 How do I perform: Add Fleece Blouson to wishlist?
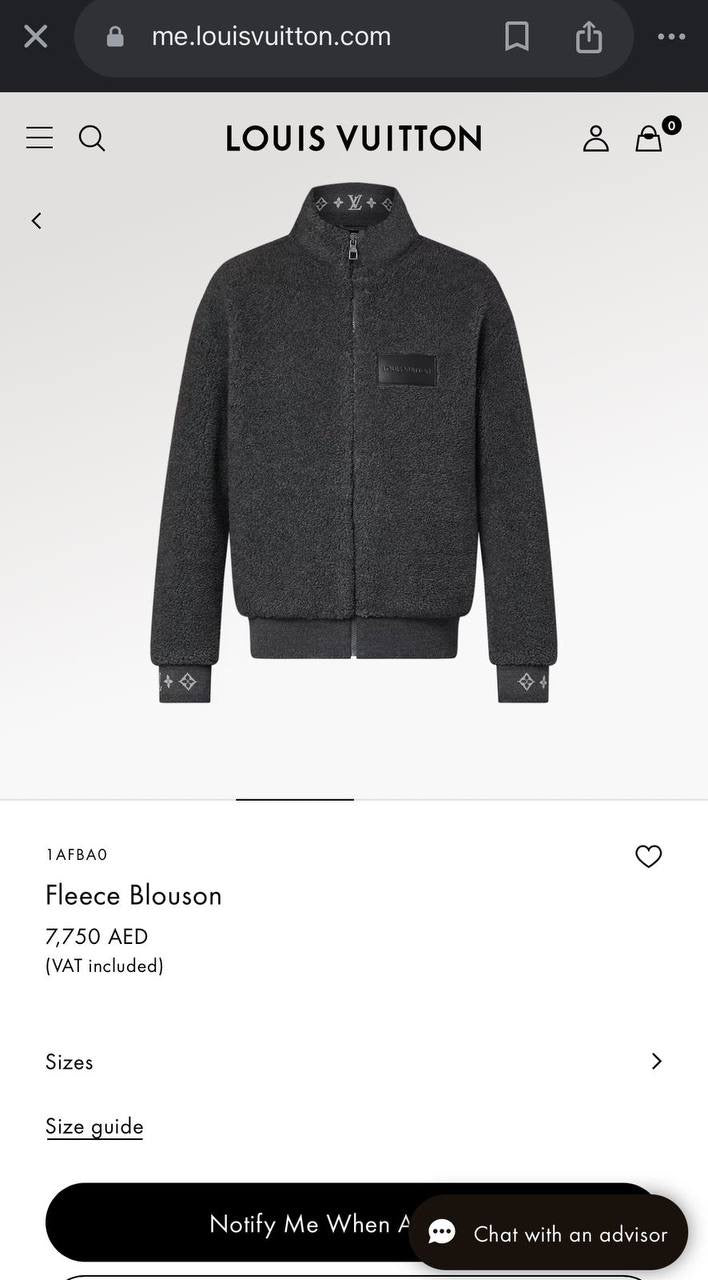[649, 856]
